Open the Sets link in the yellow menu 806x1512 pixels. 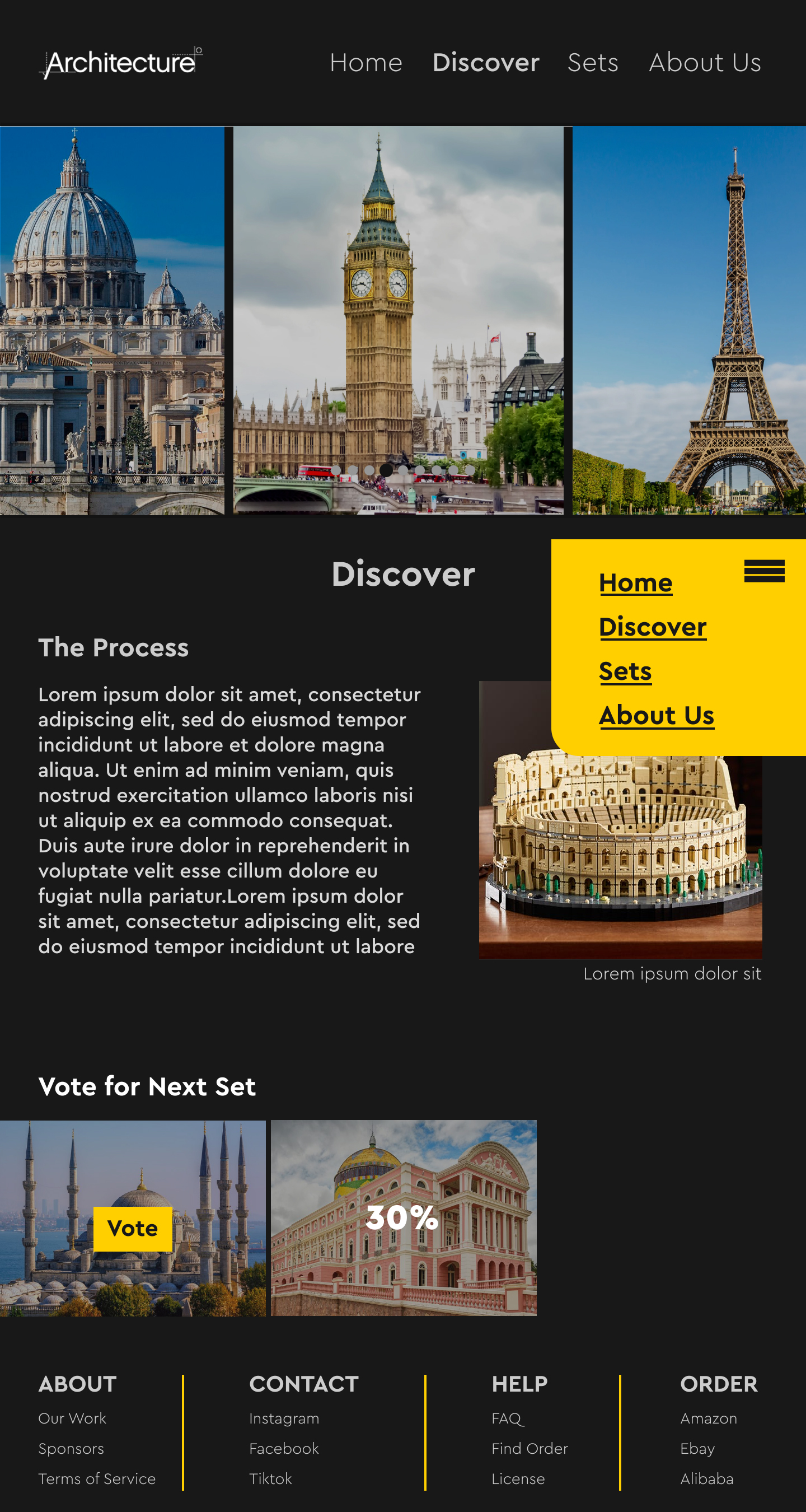click(625, 671)
